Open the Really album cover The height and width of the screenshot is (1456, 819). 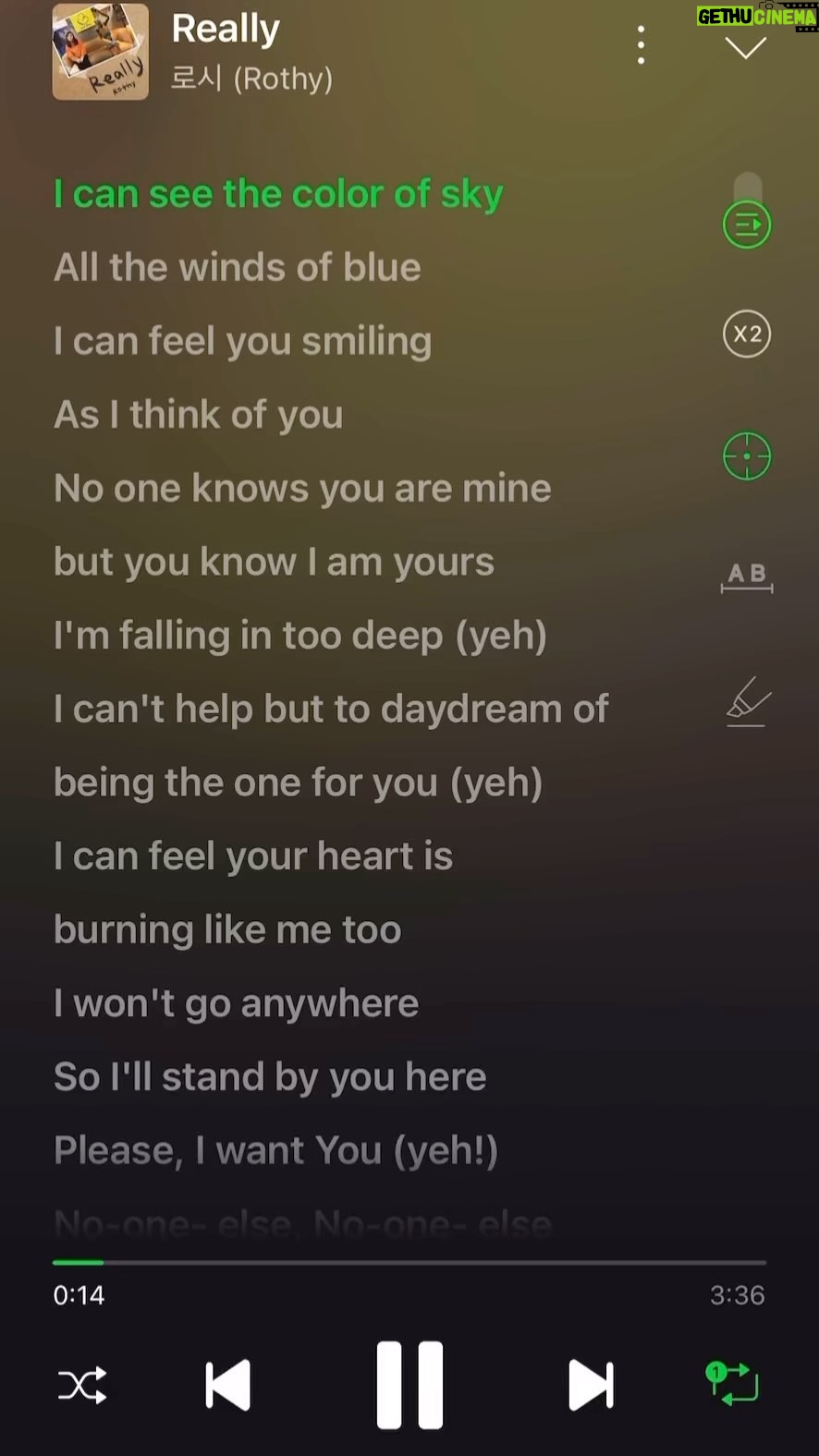tap(101, 51)
